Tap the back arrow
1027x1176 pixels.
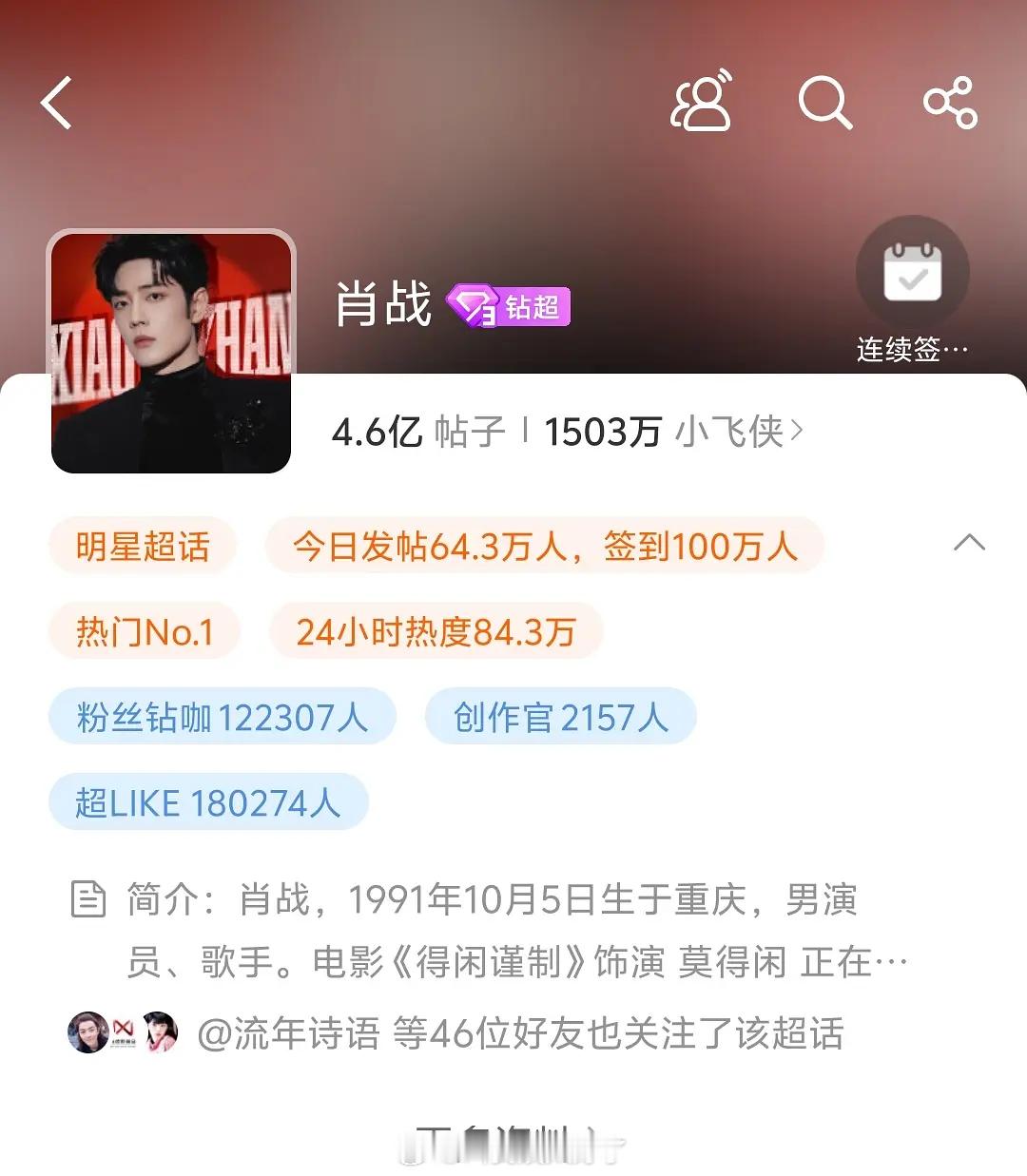[57, 104]
